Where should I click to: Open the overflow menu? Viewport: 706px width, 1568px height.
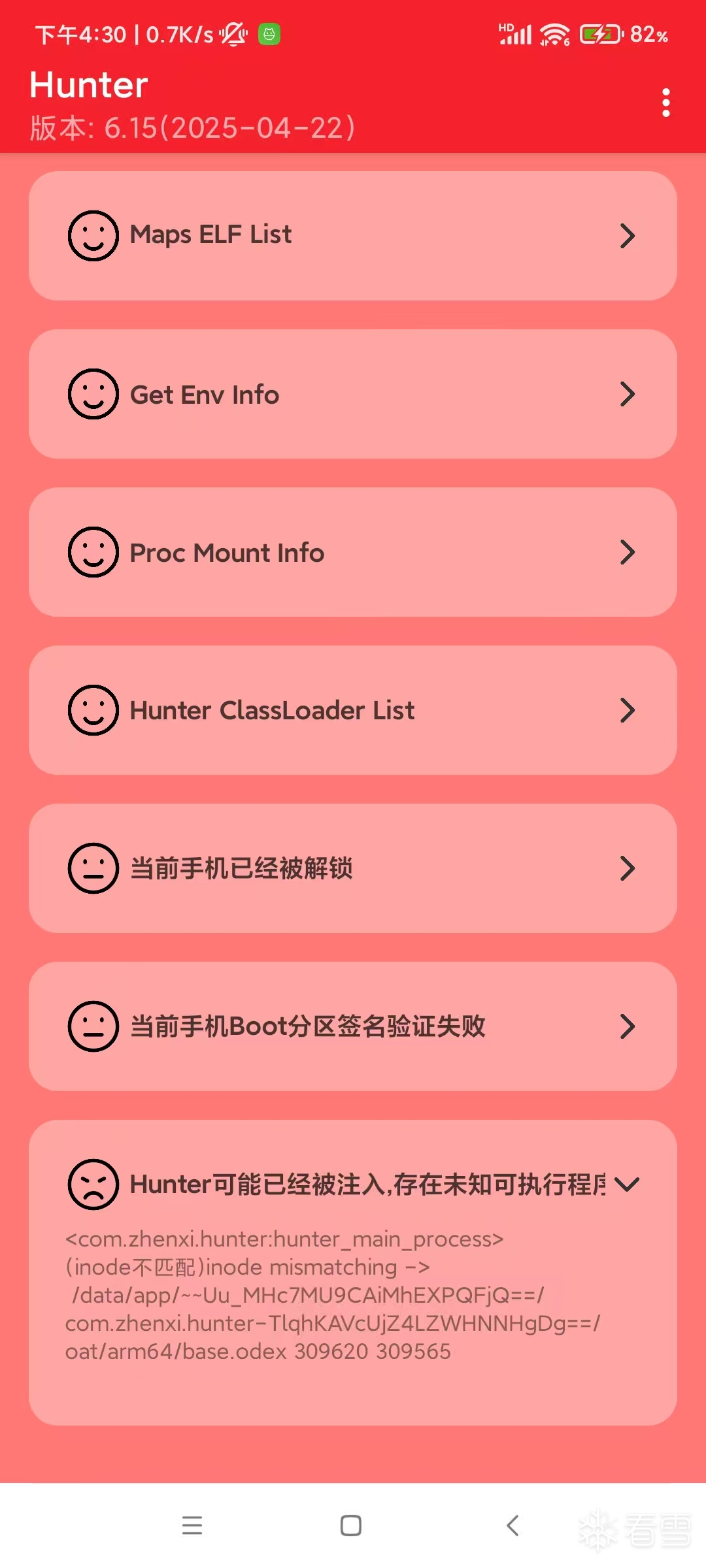click(x=665, y=103)
